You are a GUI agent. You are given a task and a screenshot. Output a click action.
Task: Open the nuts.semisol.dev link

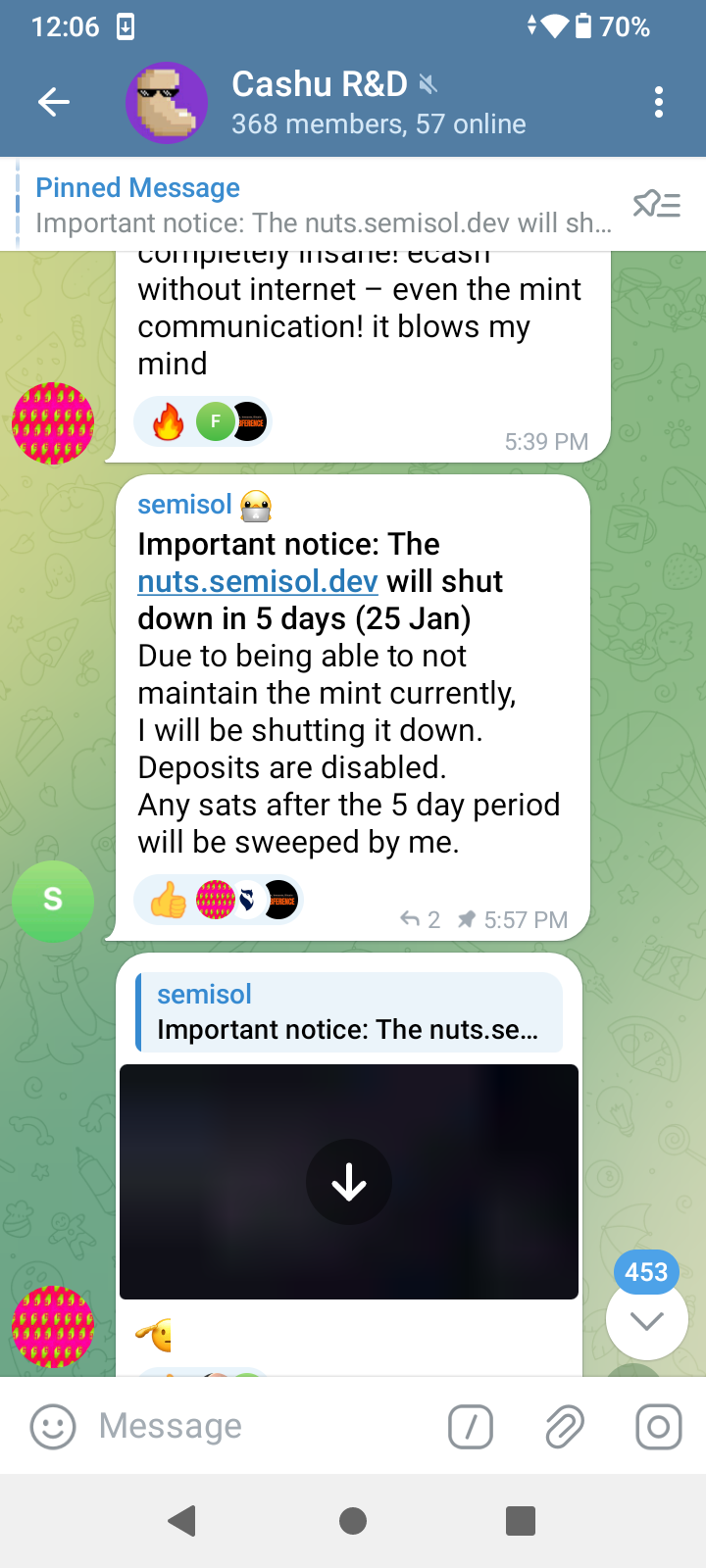point(257,581)
